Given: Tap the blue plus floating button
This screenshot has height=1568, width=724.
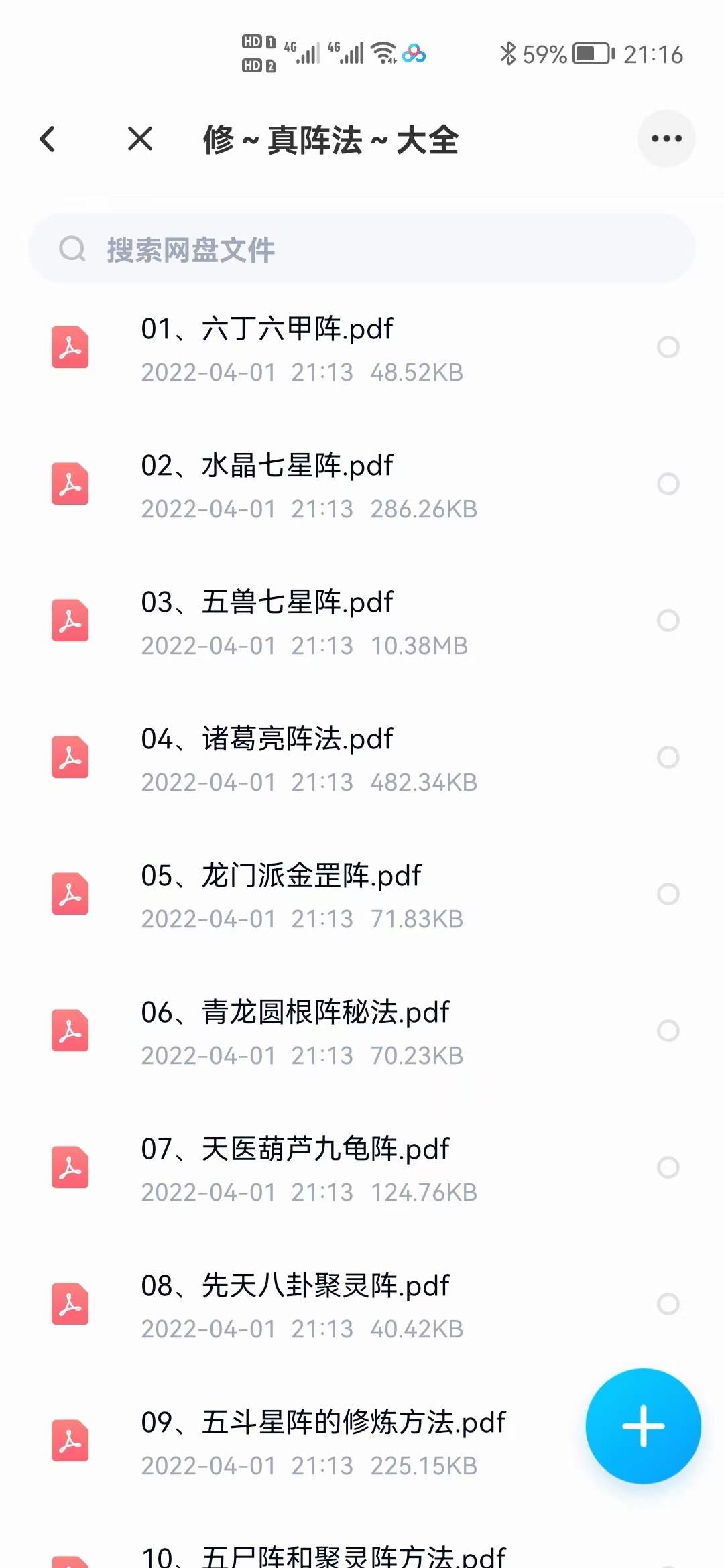Looking at the screenshot, I should (x=644, y=1426).
